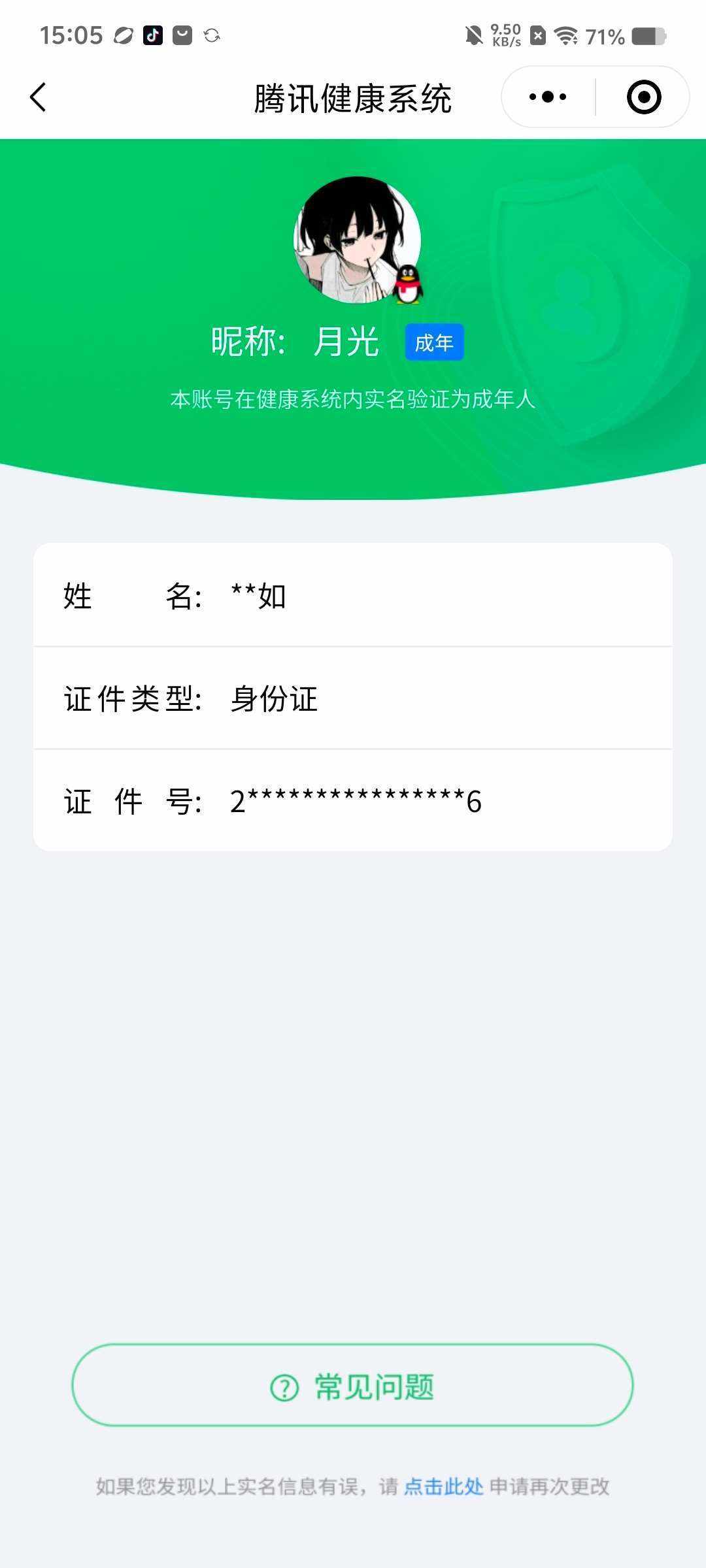Tap the 月光 profile avatar picture
Screen dimensions: 706x1568
356,240
